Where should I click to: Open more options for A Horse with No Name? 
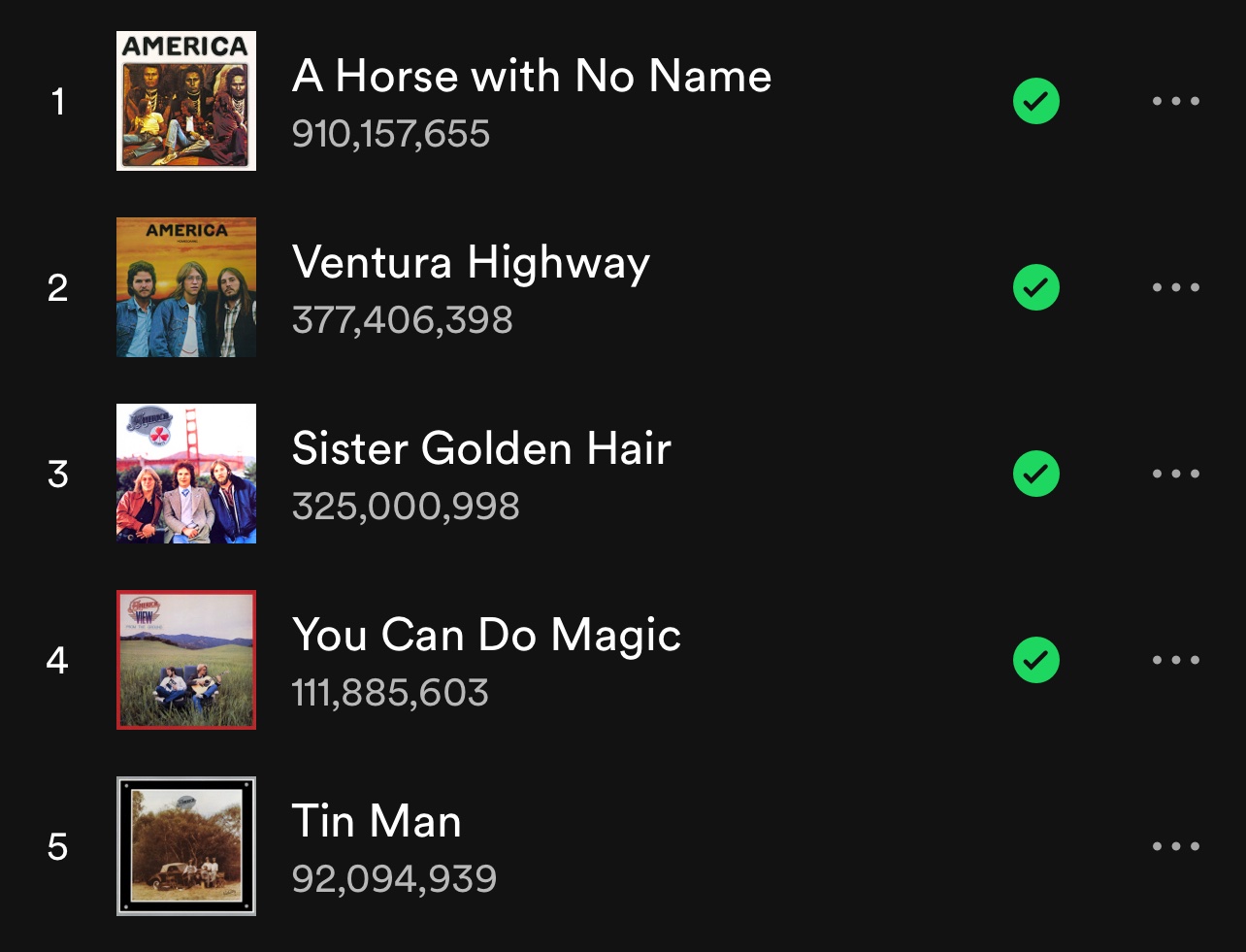[x=1175, y=101]
